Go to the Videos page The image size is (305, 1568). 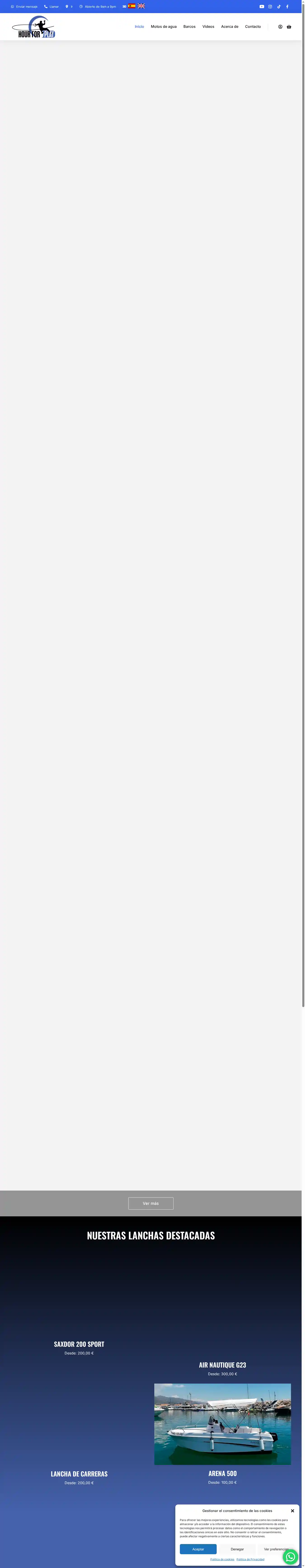point(208,27)
